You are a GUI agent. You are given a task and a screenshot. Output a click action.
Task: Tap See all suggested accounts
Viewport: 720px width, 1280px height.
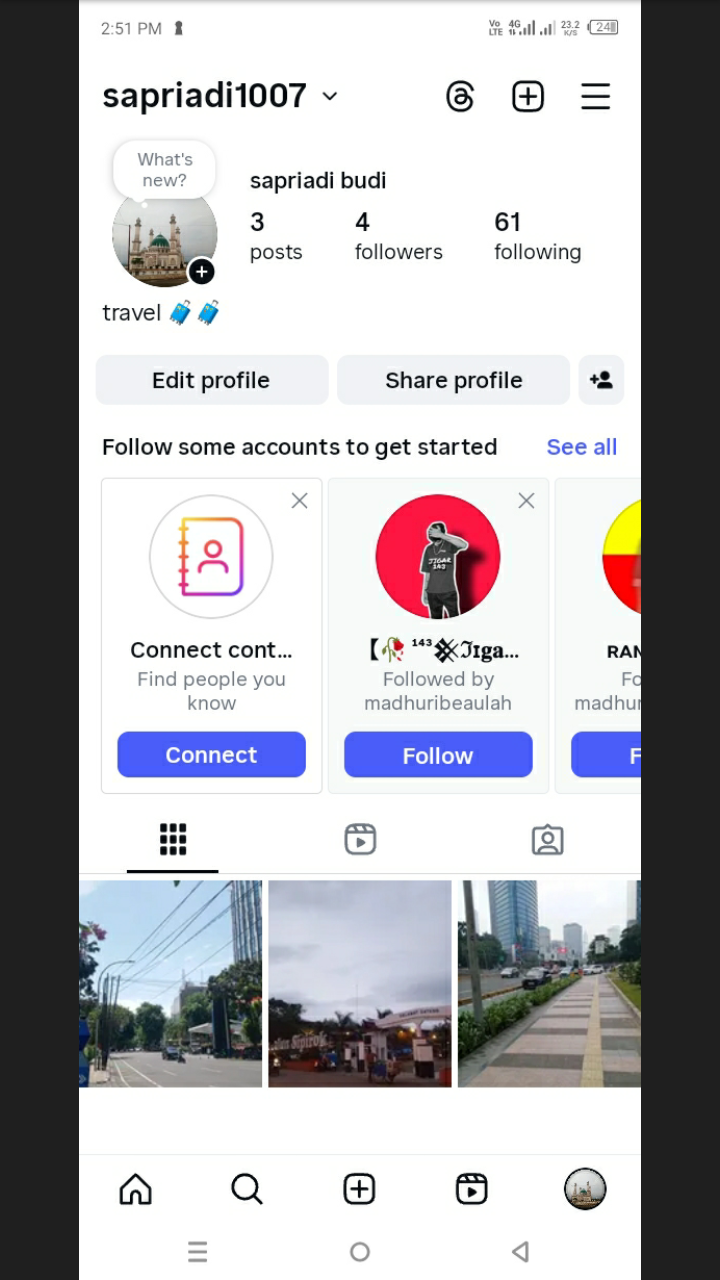pos(581,447)
